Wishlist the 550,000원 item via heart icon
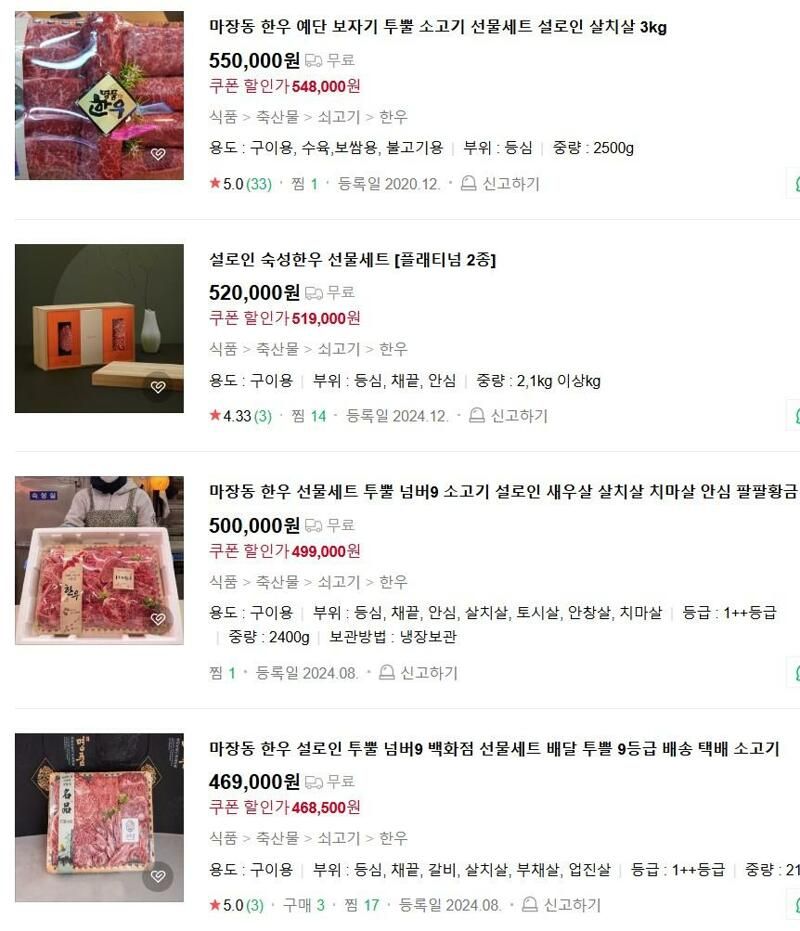 (x=158, y=154)
